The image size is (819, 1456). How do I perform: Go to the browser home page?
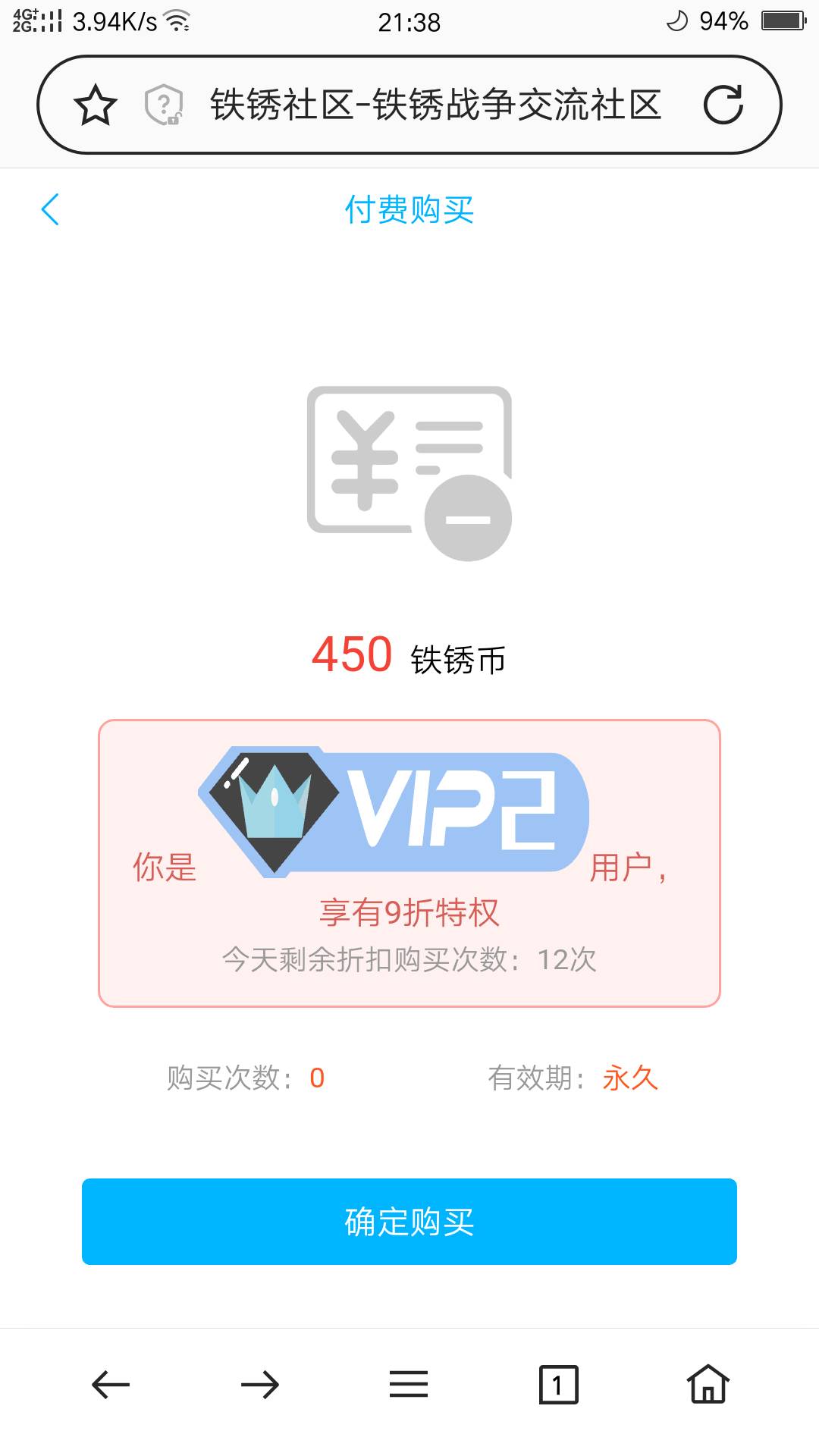708,1385
